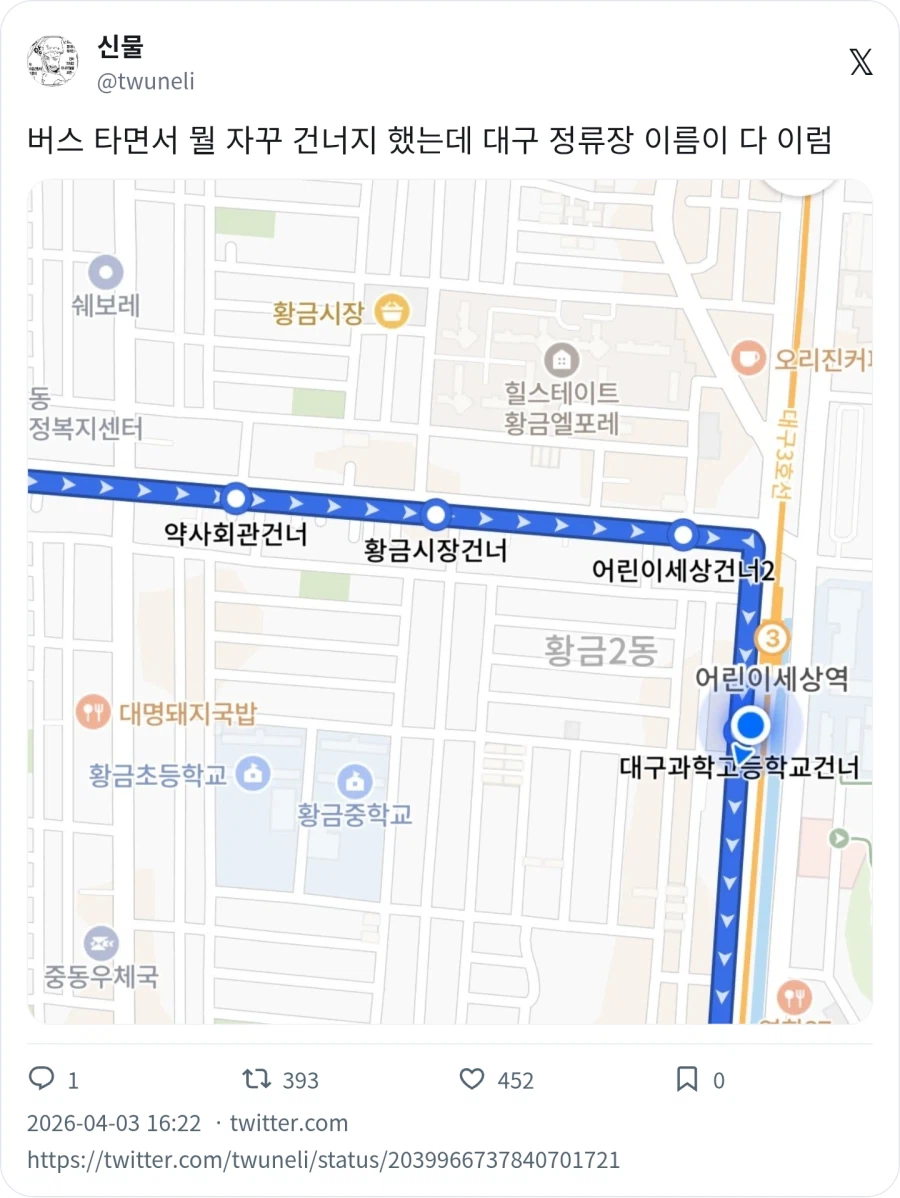This screenshot has width=900, height=1198.
Task: Click the X logo in the corner
Action: tap(861, 62)
